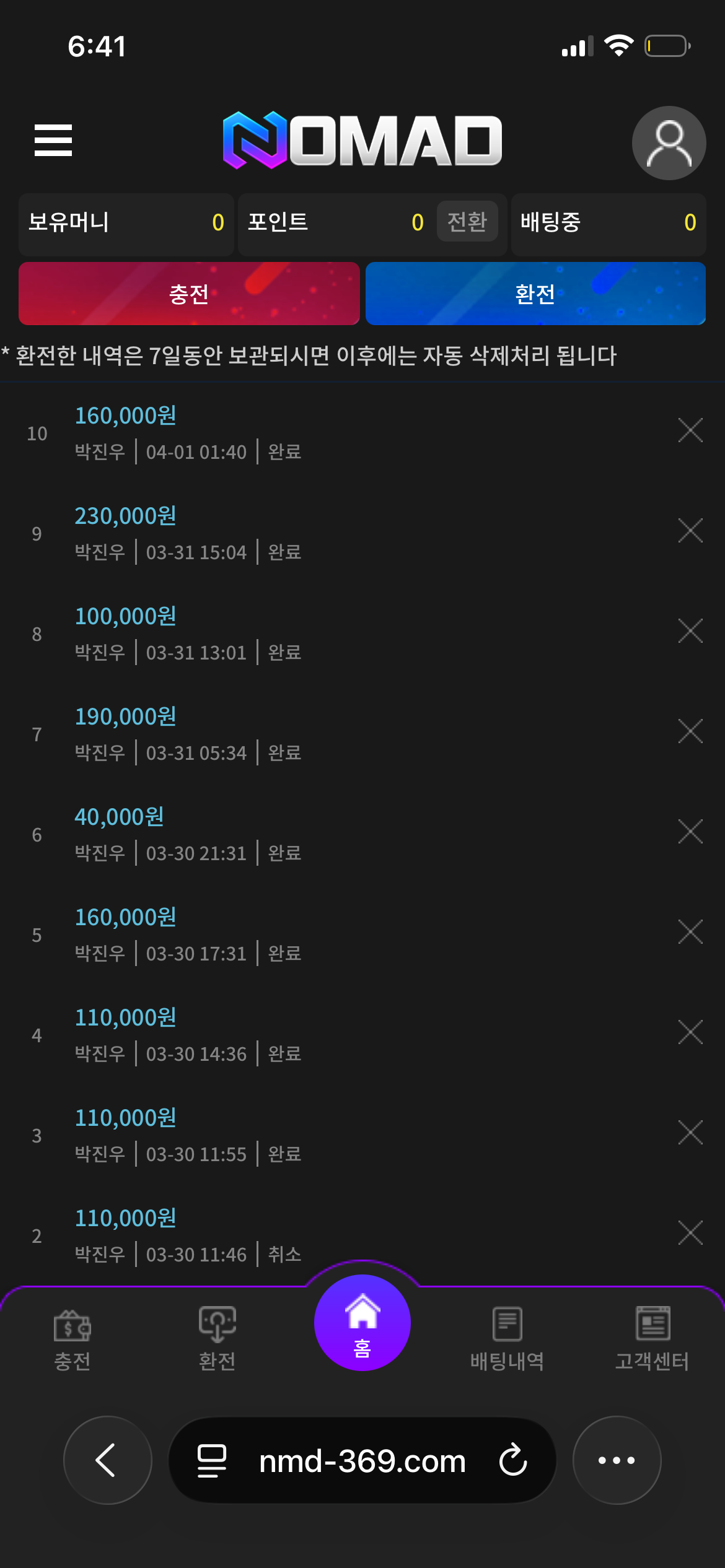725x1568 pixels.
Task: Tap the blue 환전 banner button
Action: click(x=535, y=294)
